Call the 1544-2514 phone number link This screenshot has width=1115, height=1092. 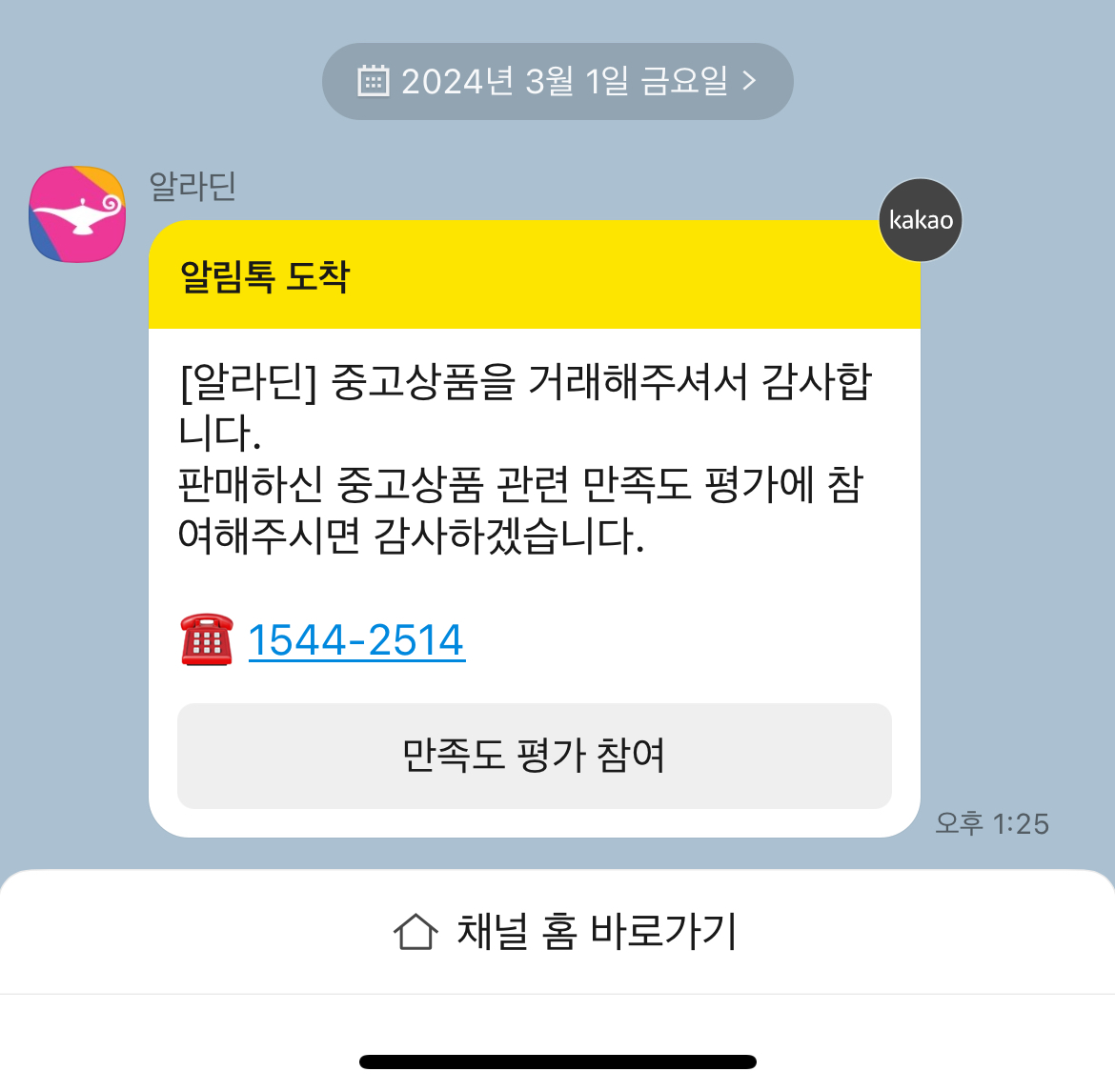point(356,639)
